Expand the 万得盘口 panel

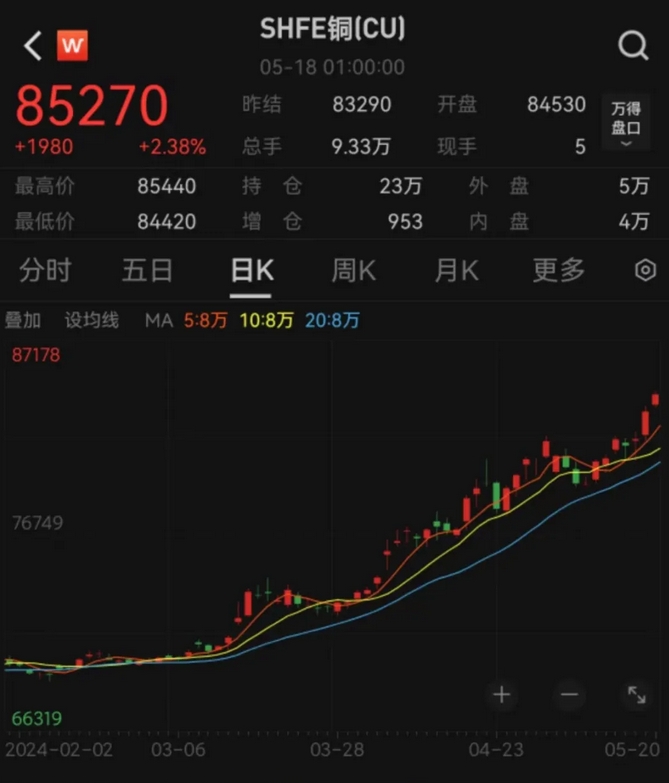pos(627,122)
